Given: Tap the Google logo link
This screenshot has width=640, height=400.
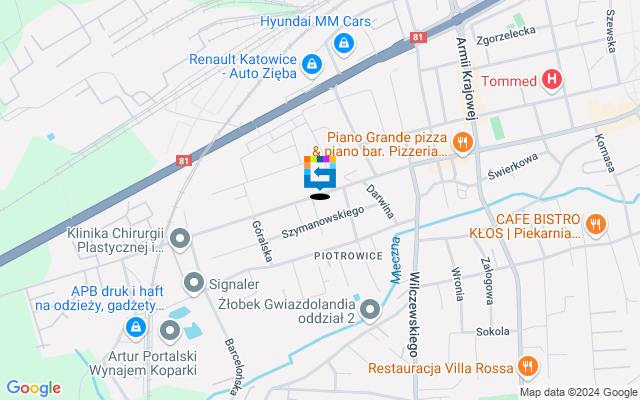Looking at the screenshot, I should 33,388.
